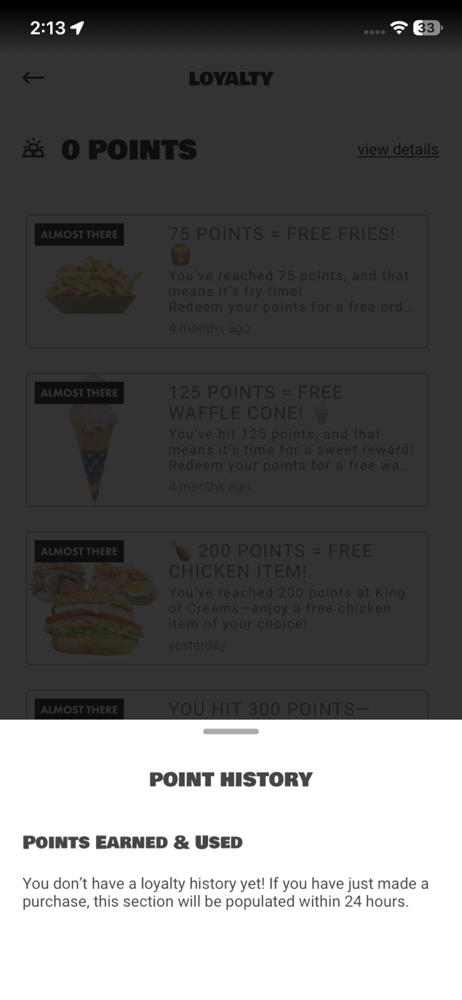Tap the Point History sheet grab handle
The width and height of the screenshot is (462, 1000).
coord(231,732)
